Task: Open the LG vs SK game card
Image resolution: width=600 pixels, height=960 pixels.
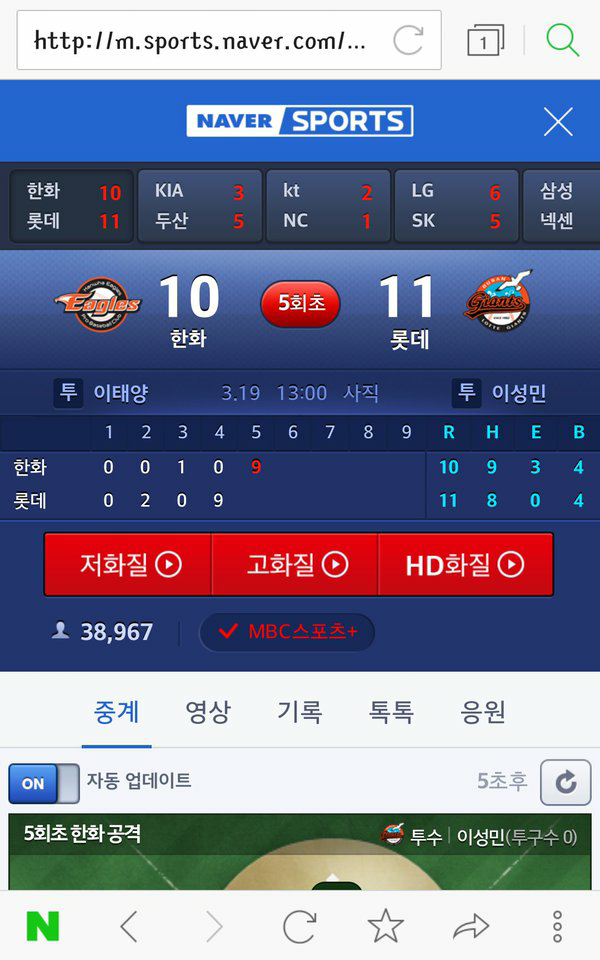Action: pos(456,206)
